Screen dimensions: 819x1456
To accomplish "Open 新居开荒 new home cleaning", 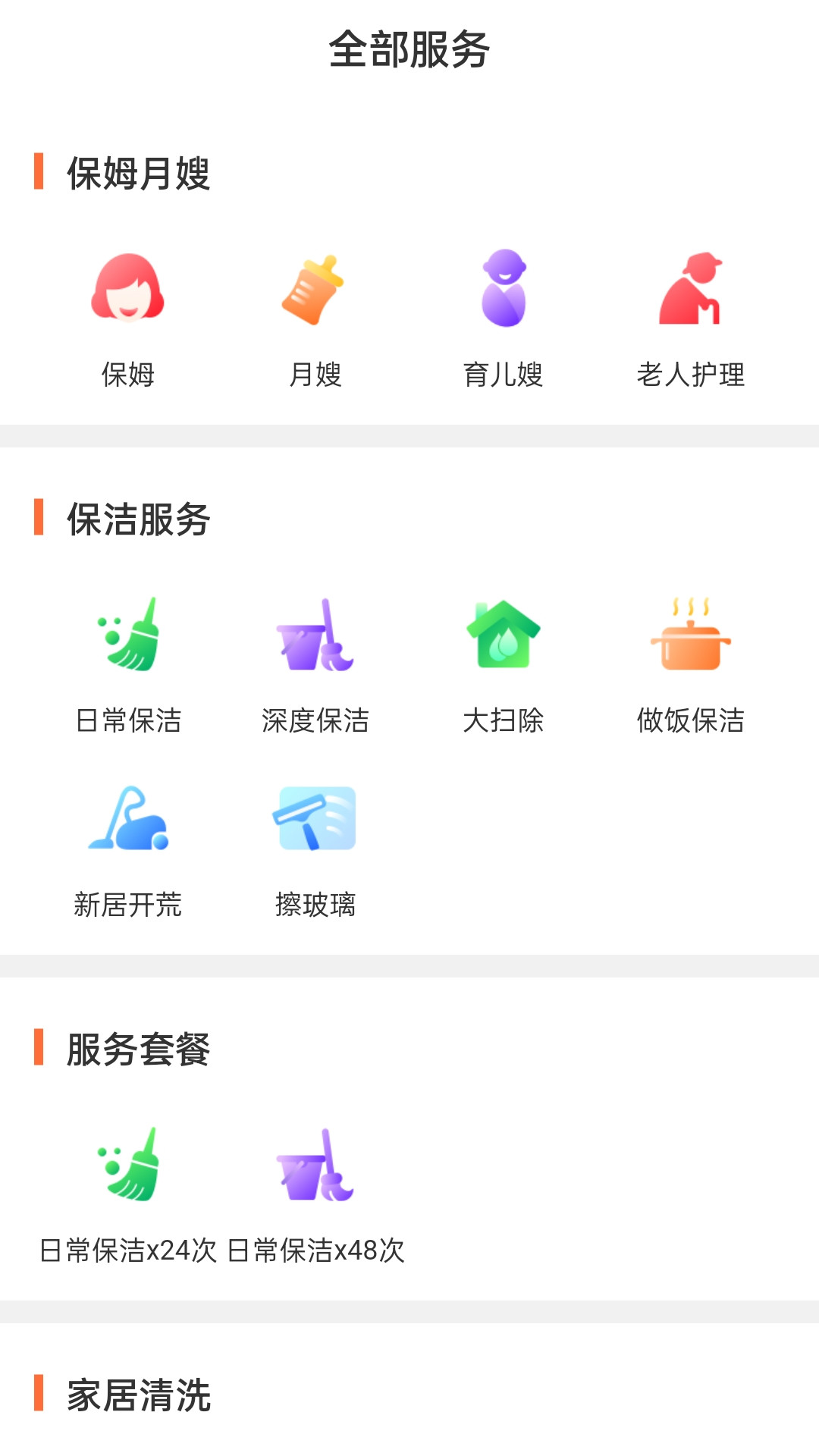I will click(127, 849).
